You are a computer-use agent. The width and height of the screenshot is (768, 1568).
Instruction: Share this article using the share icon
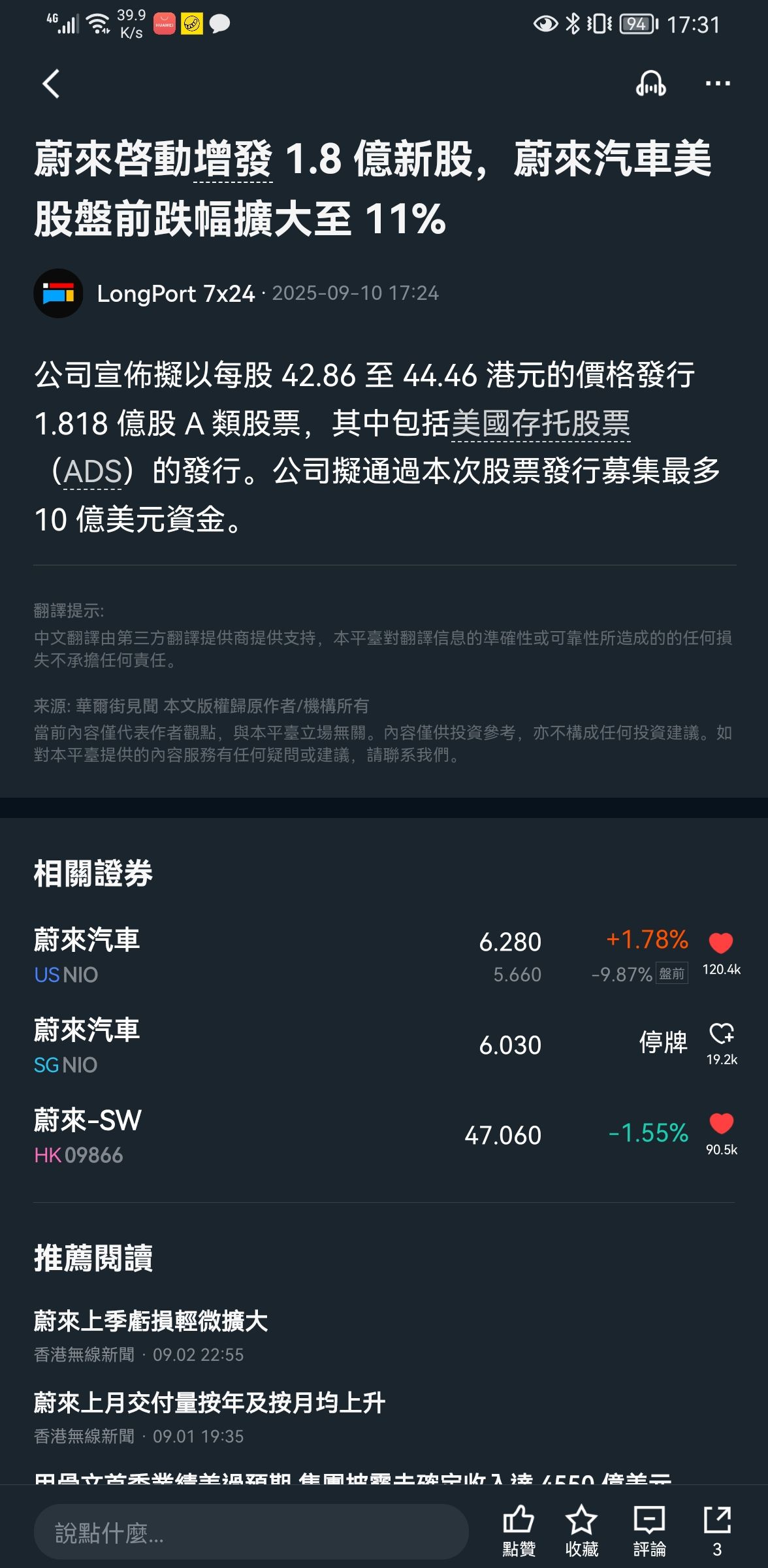pyautogui.click(x=717, y=1530)
